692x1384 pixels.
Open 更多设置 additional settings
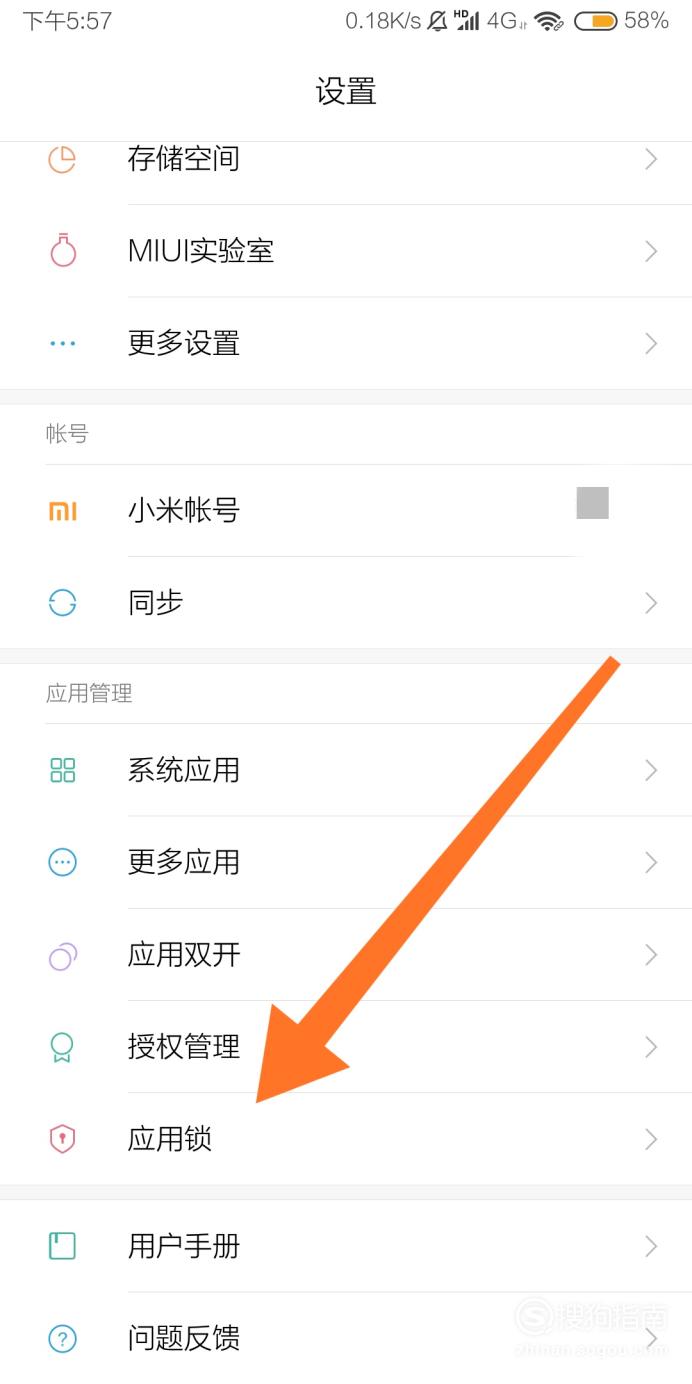coord(346,343)
